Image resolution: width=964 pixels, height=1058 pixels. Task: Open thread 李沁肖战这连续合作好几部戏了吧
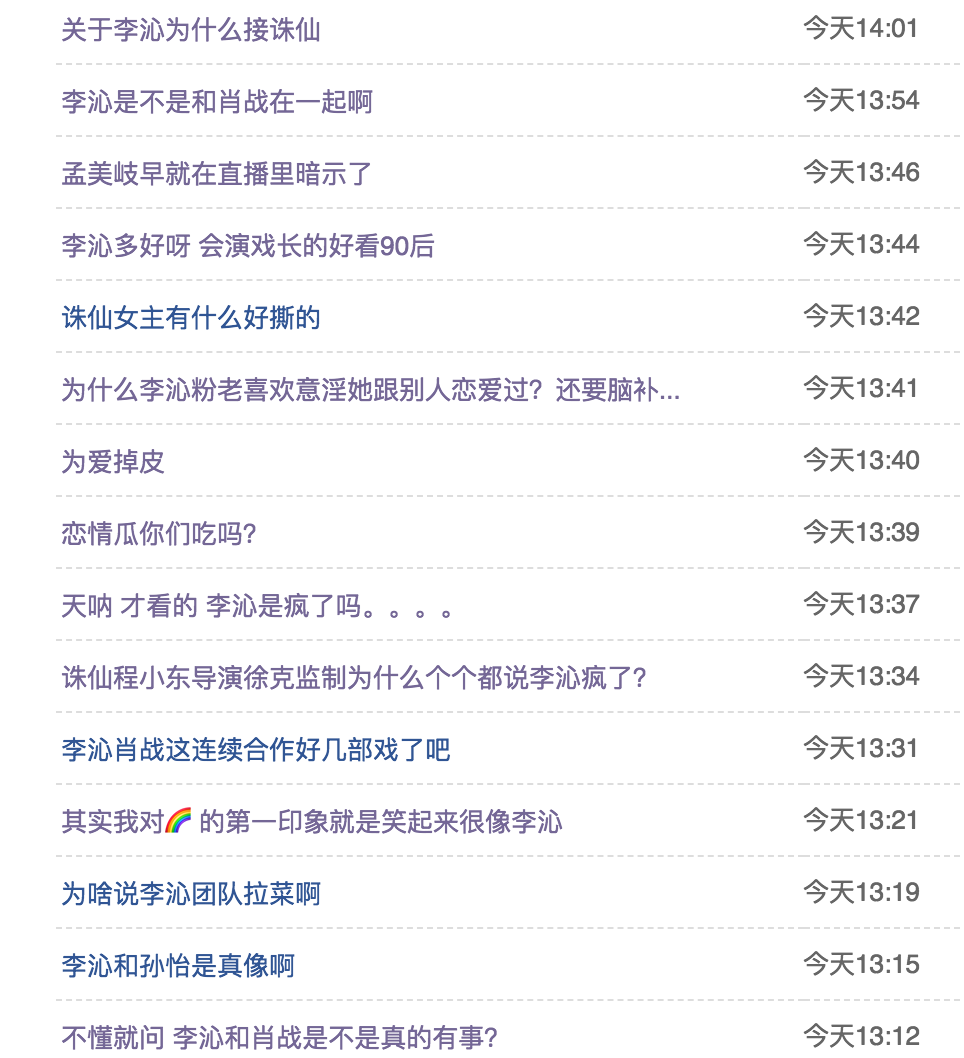[x=256, y=750]
